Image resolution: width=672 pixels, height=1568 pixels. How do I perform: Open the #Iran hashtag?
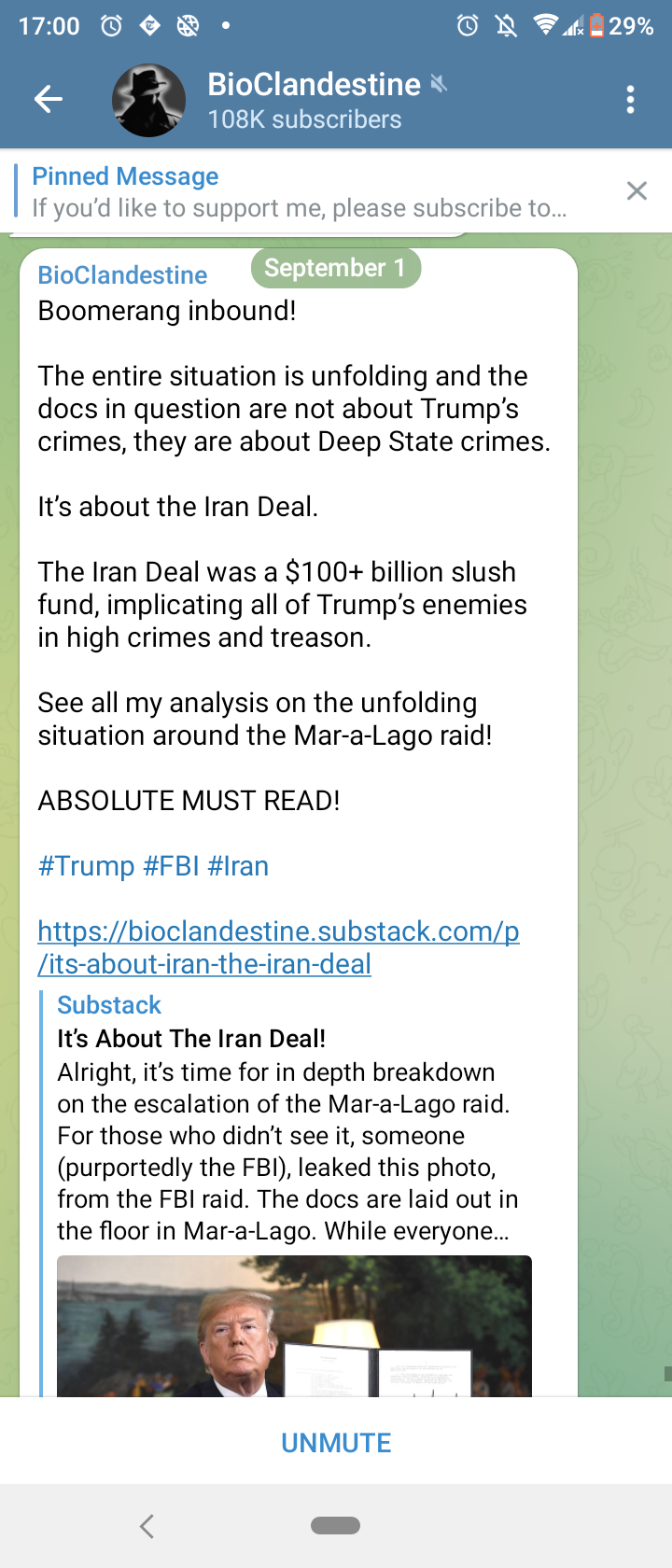click(x=238, y=866)
